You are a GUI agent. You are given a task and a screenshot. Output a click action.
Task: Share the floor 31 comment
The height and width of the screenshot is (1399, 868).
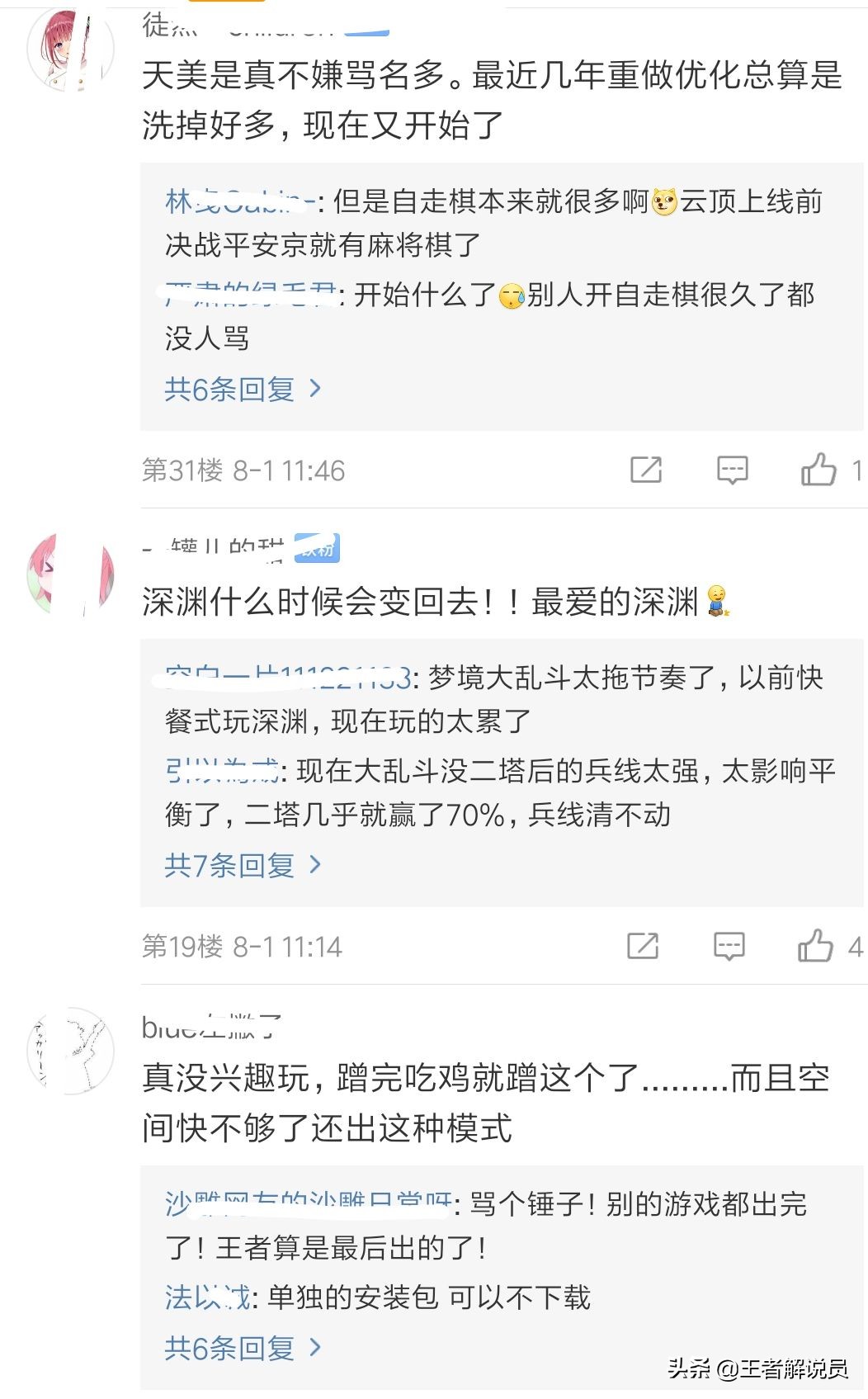click(645, 470)
